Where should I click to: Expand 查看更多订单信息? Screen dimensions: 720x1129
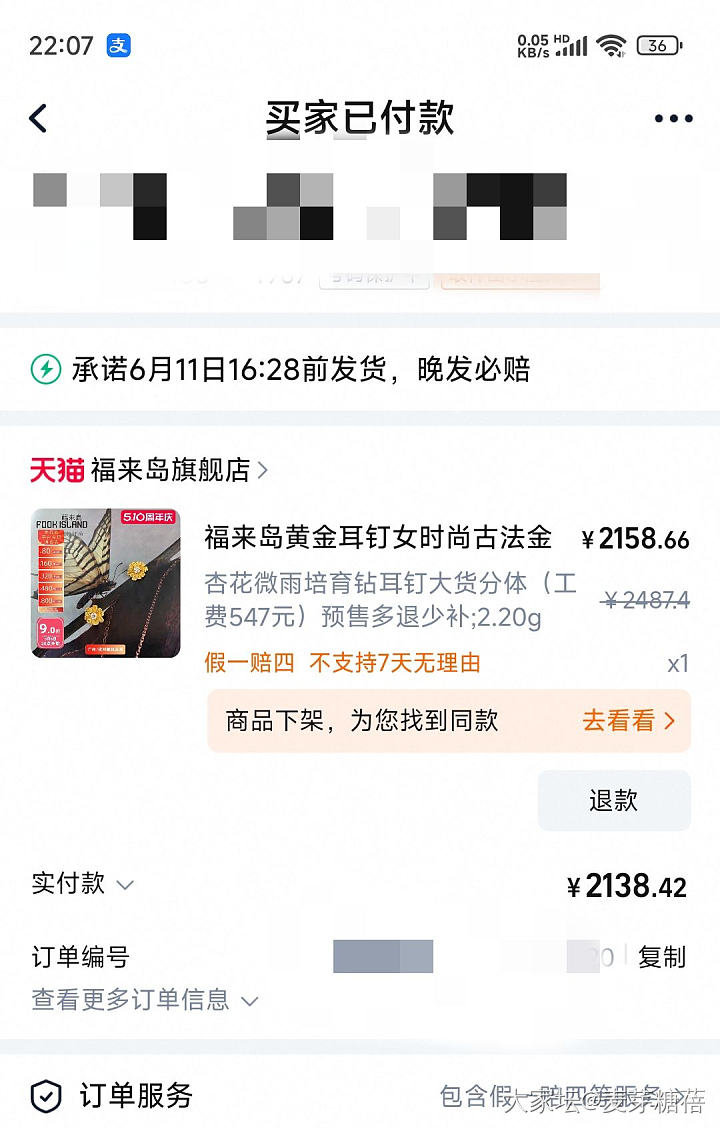(x=145, y=1000)
